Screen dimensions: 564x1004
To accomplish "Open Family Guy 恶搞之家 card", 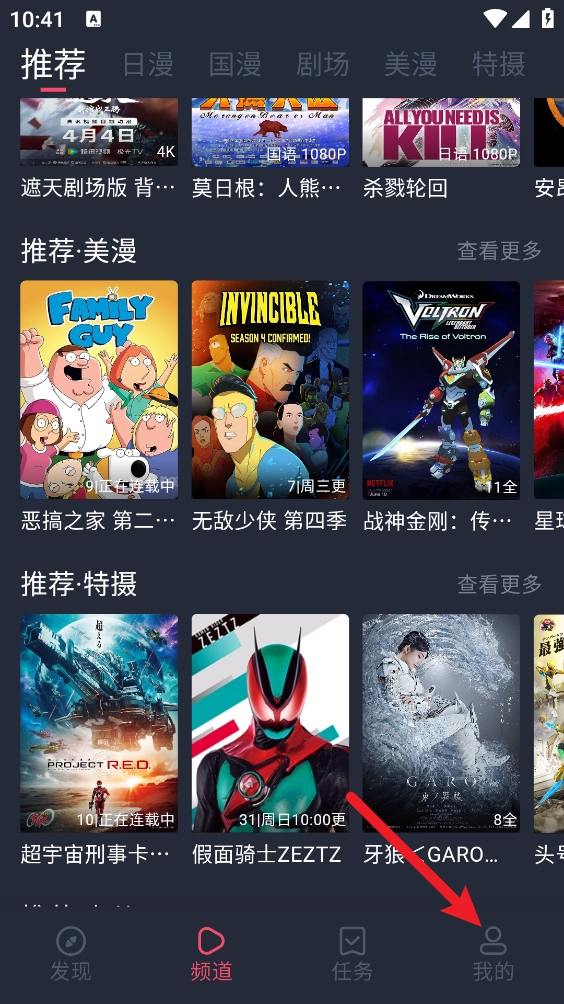I will (99, 406).
